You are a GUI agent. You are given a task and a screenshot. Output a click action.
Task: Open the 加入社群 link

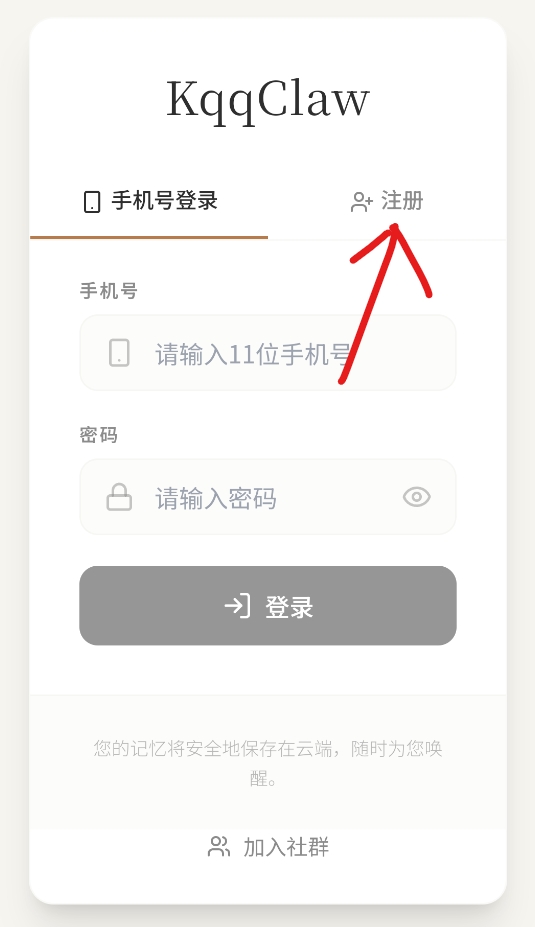pyautogui.click(x=268, y=847)
